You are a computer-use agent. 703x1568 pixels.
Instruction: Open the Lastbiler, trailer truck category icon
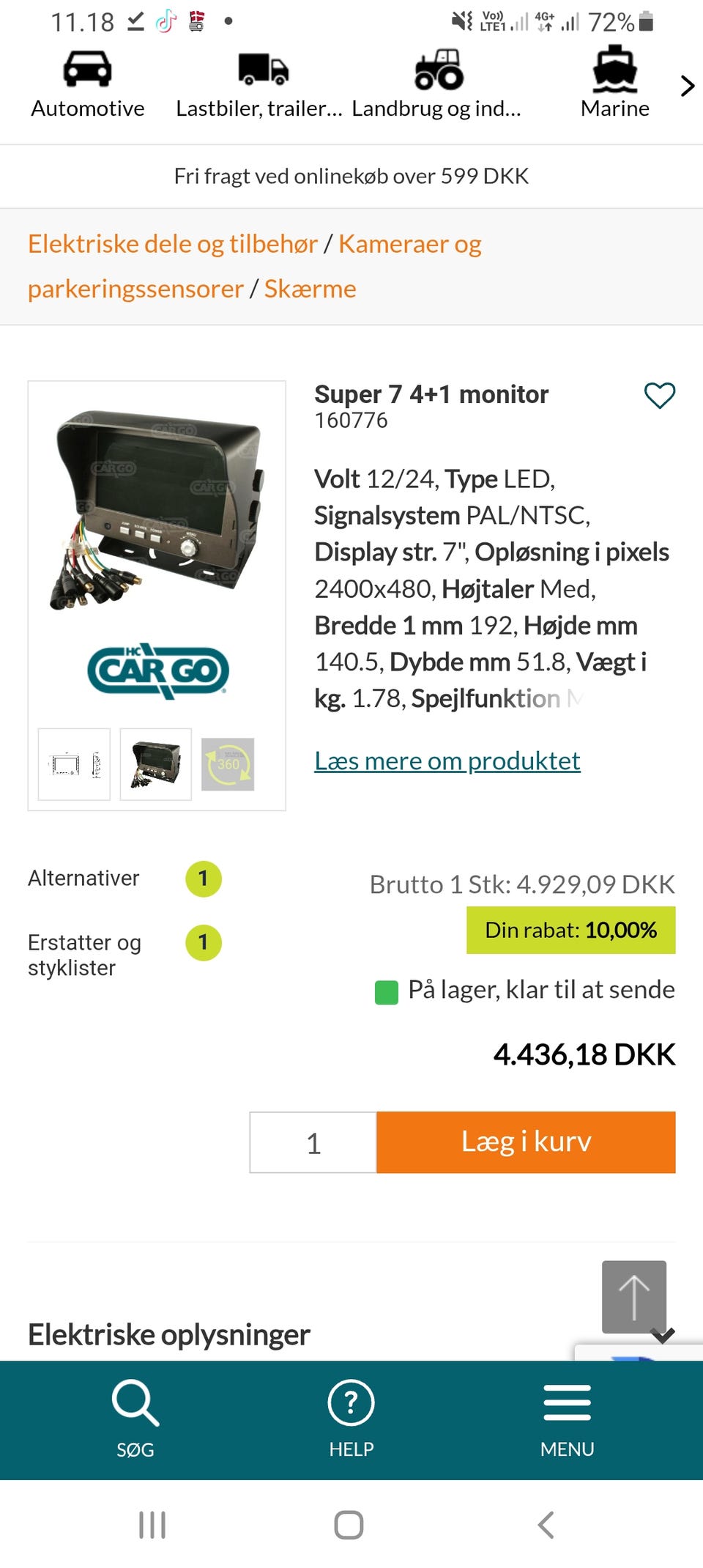click(262, 70)
